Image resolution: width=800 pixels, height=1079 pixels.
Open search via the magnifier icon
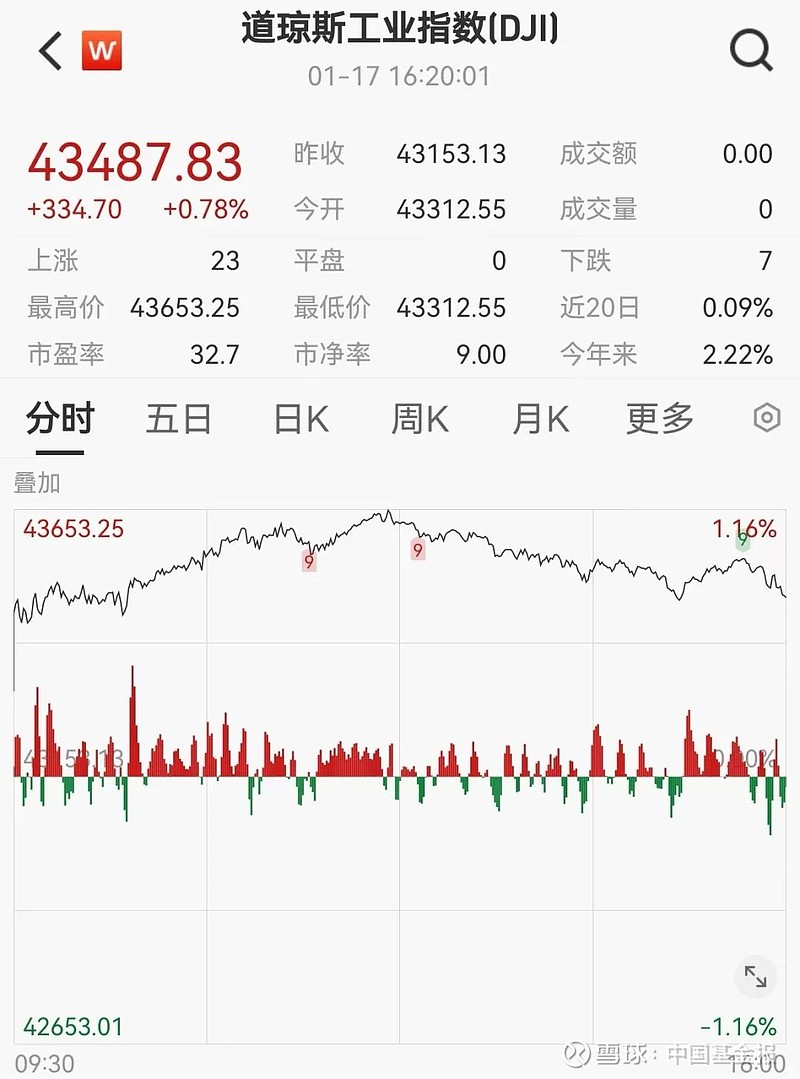(x=752, y=50)
